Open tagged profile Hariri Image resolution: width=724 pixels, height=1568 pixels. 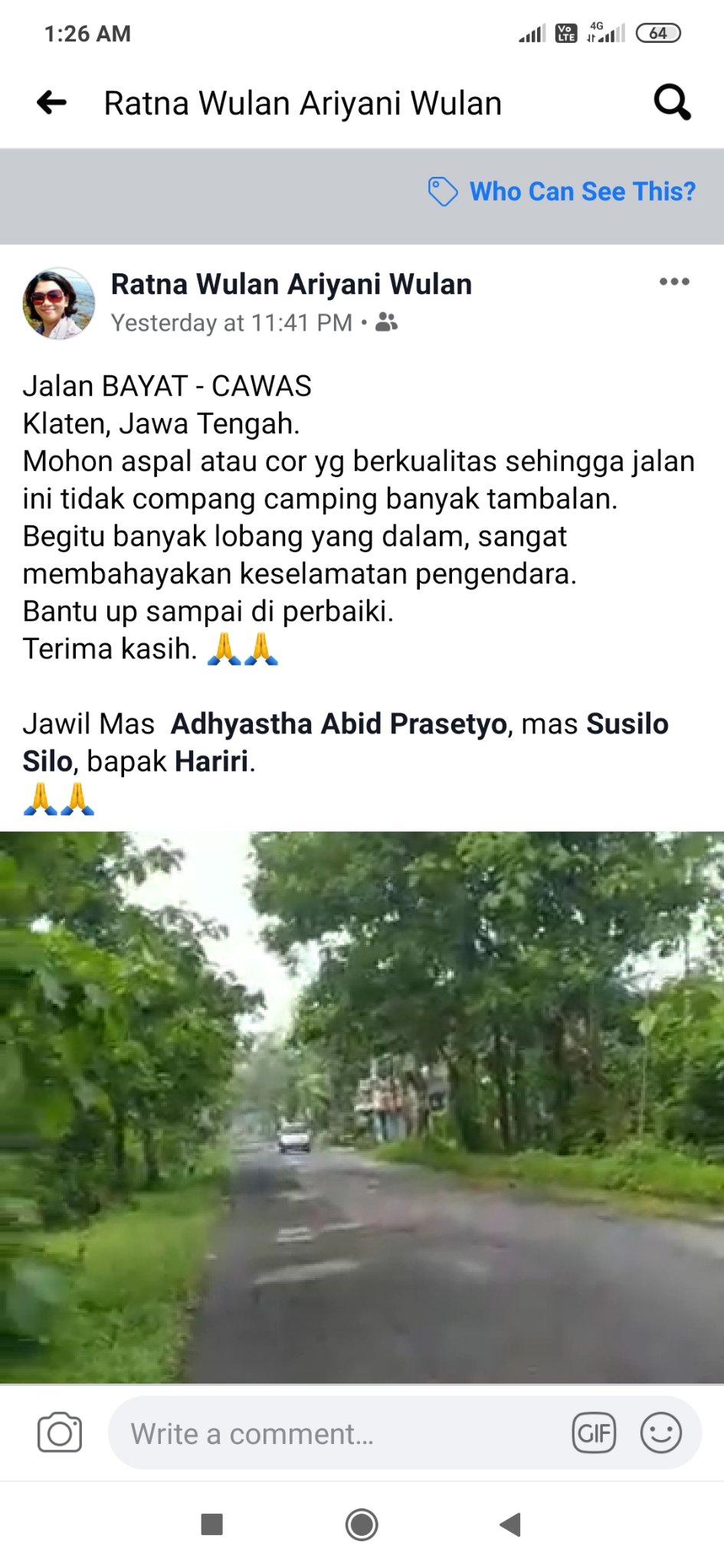pos(211,761)
